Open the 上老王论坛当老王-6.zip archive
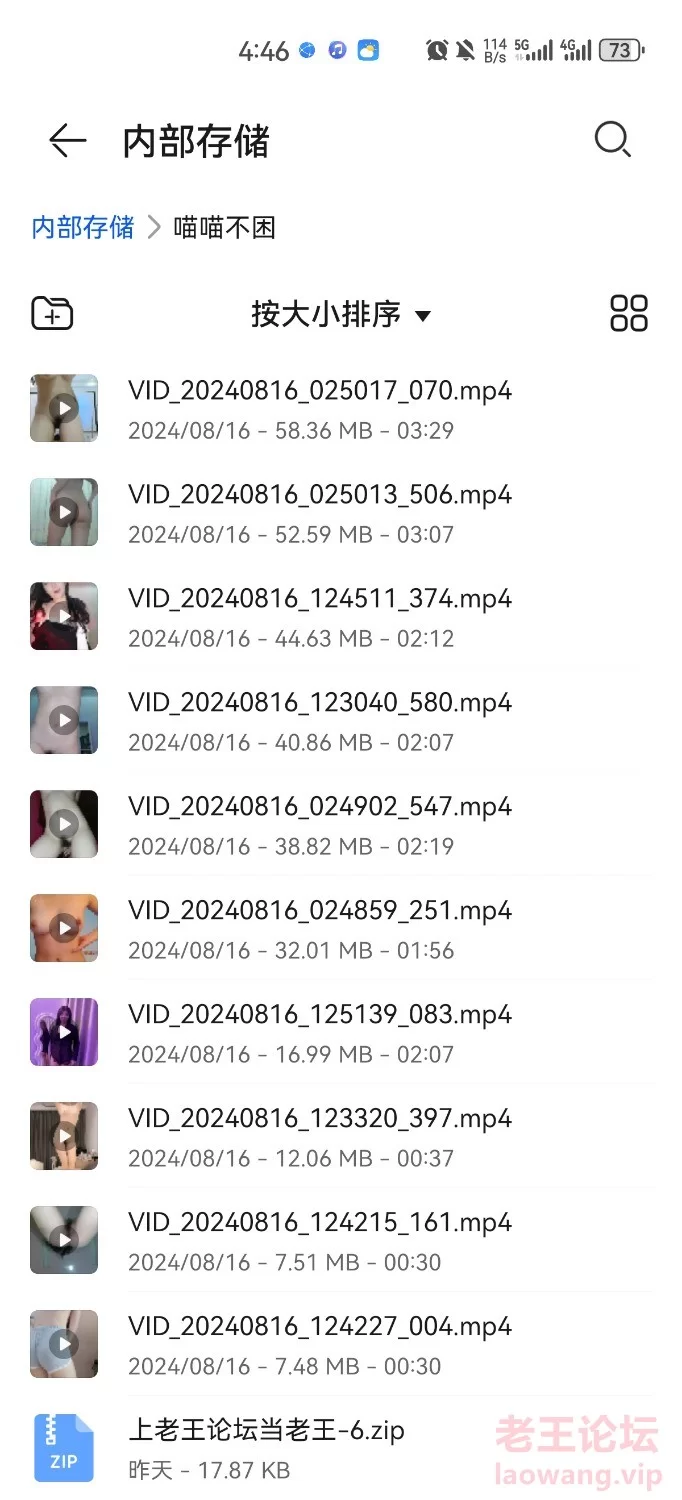682x1500 pixels. click(266, 1448)
